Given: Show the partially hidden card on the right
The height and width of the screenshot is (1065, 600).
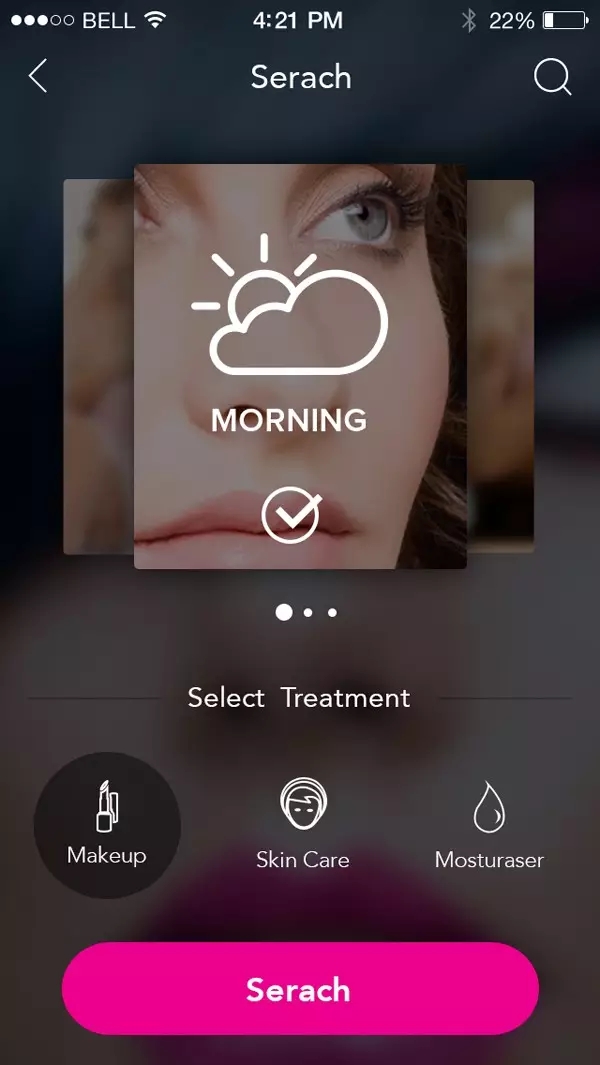Looking at the screenshot, I should pyautogui.click(x=500, y=365).
